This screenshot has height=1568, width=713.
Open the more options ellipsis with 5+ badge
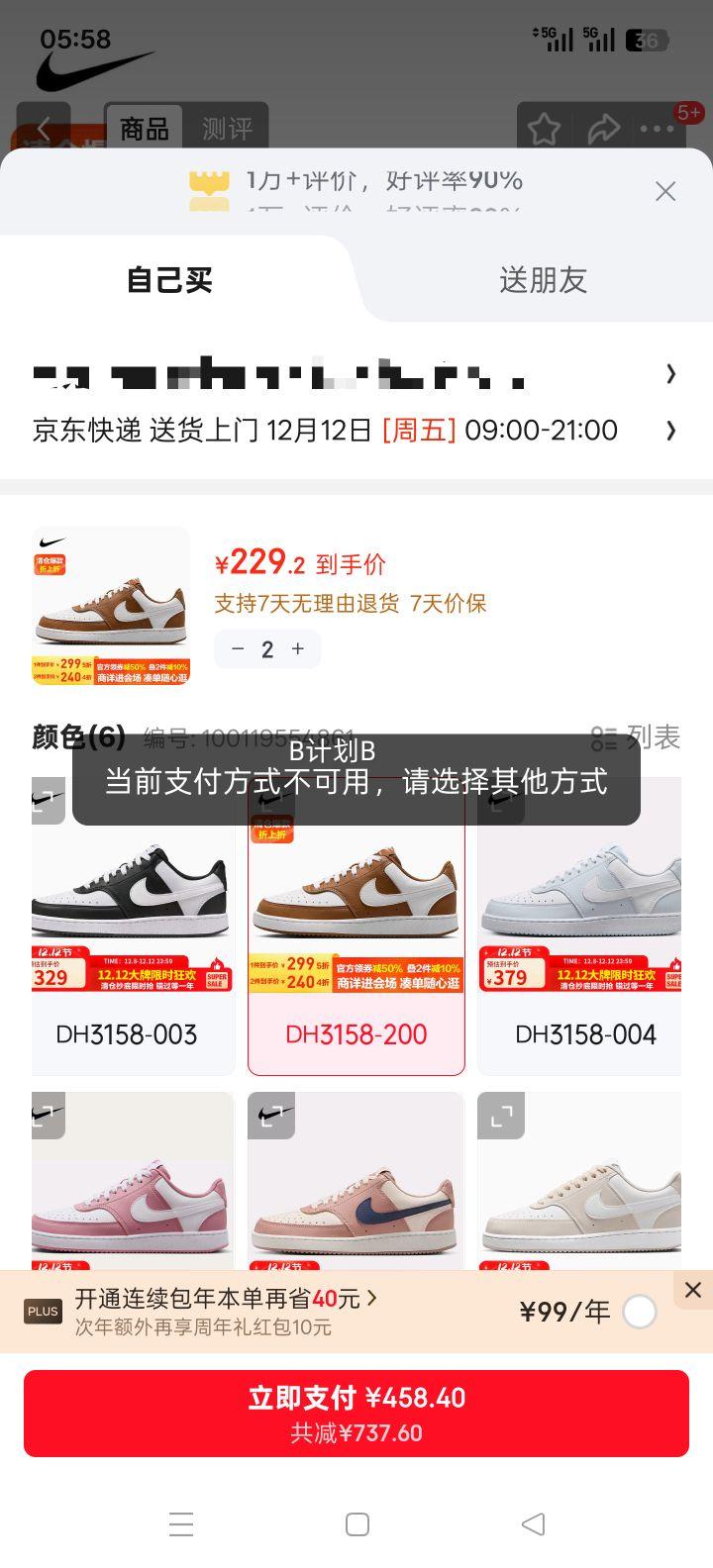[656, 129]
